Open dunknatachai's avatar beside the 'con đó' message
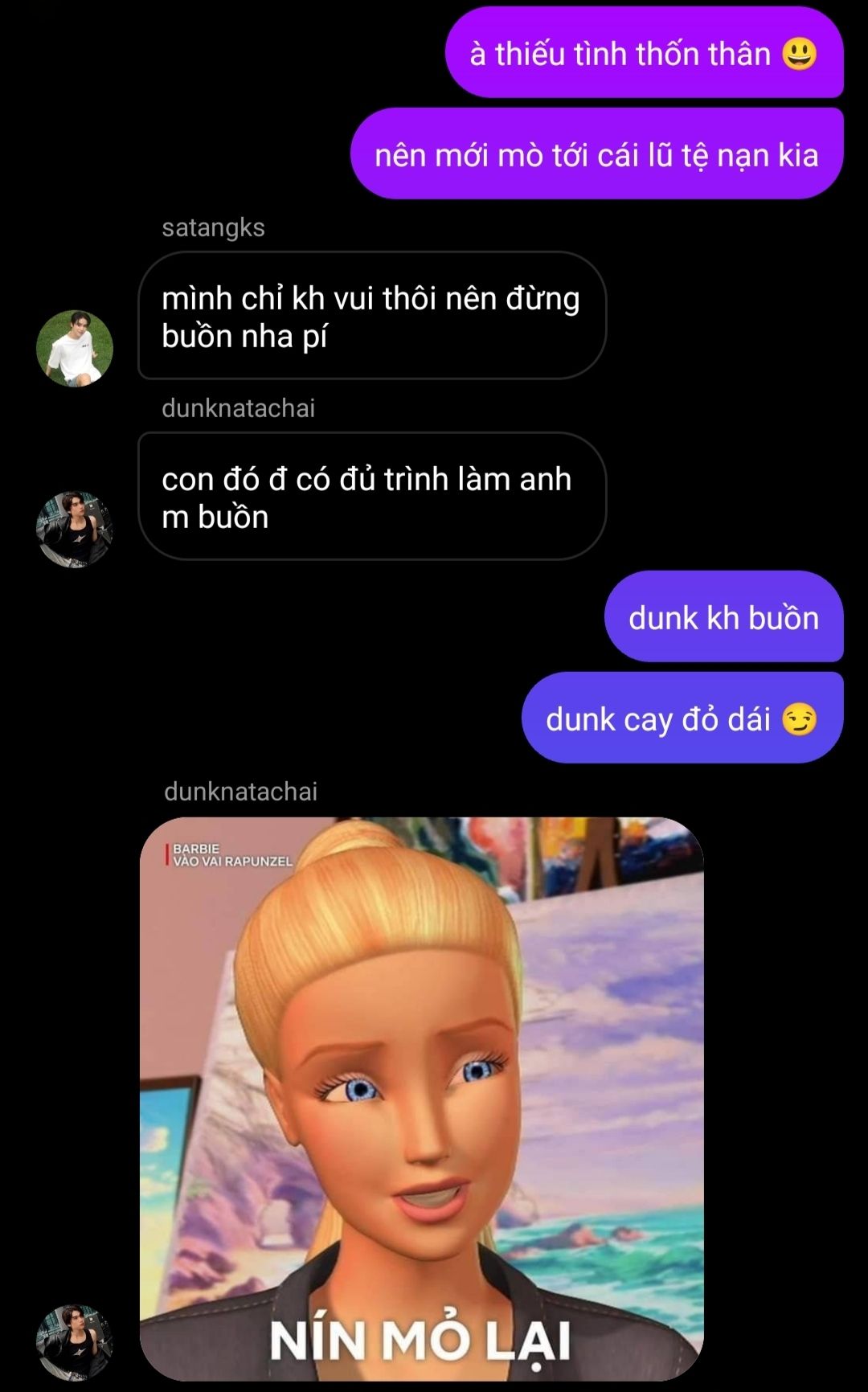 pos(75,529)
